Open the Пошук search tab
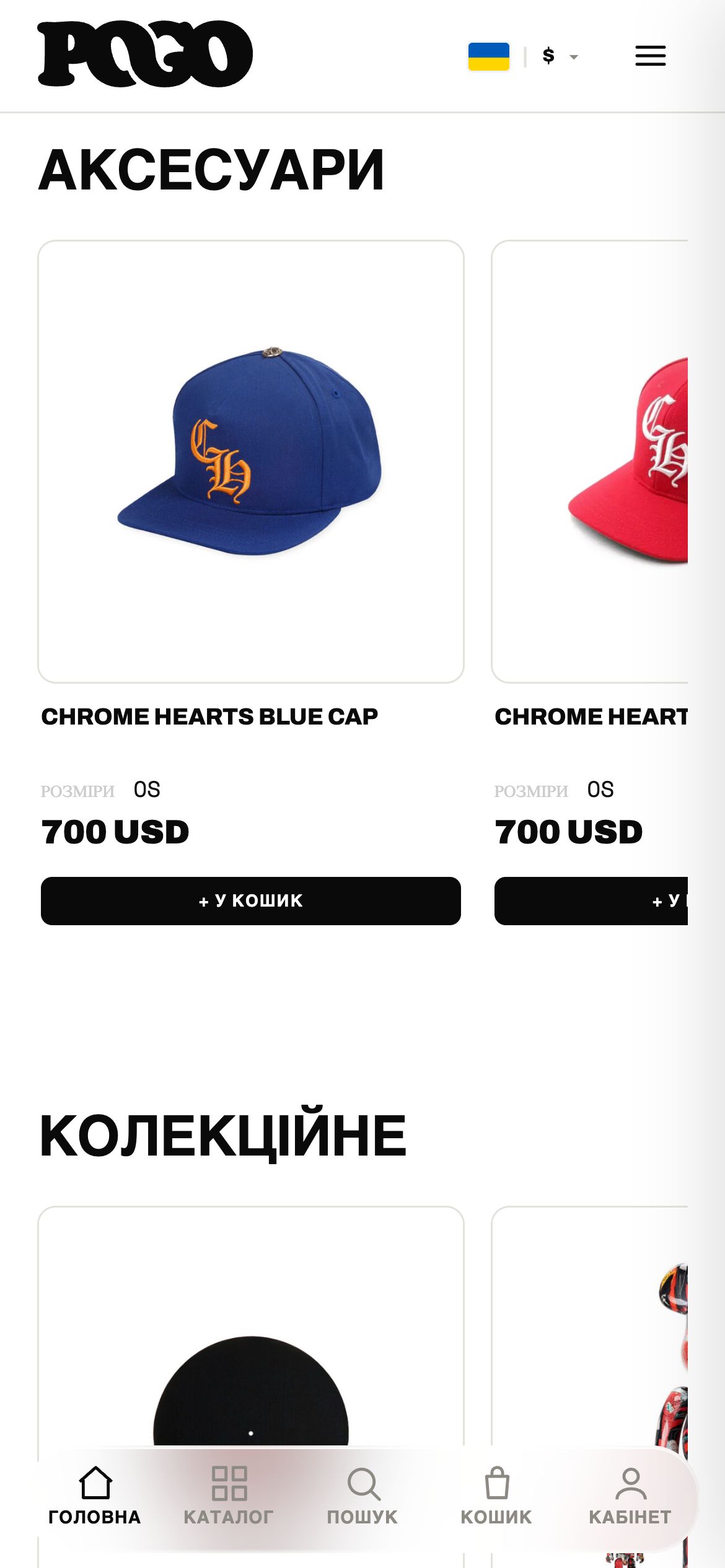 pyautogui.click(x=362, y=1495)
